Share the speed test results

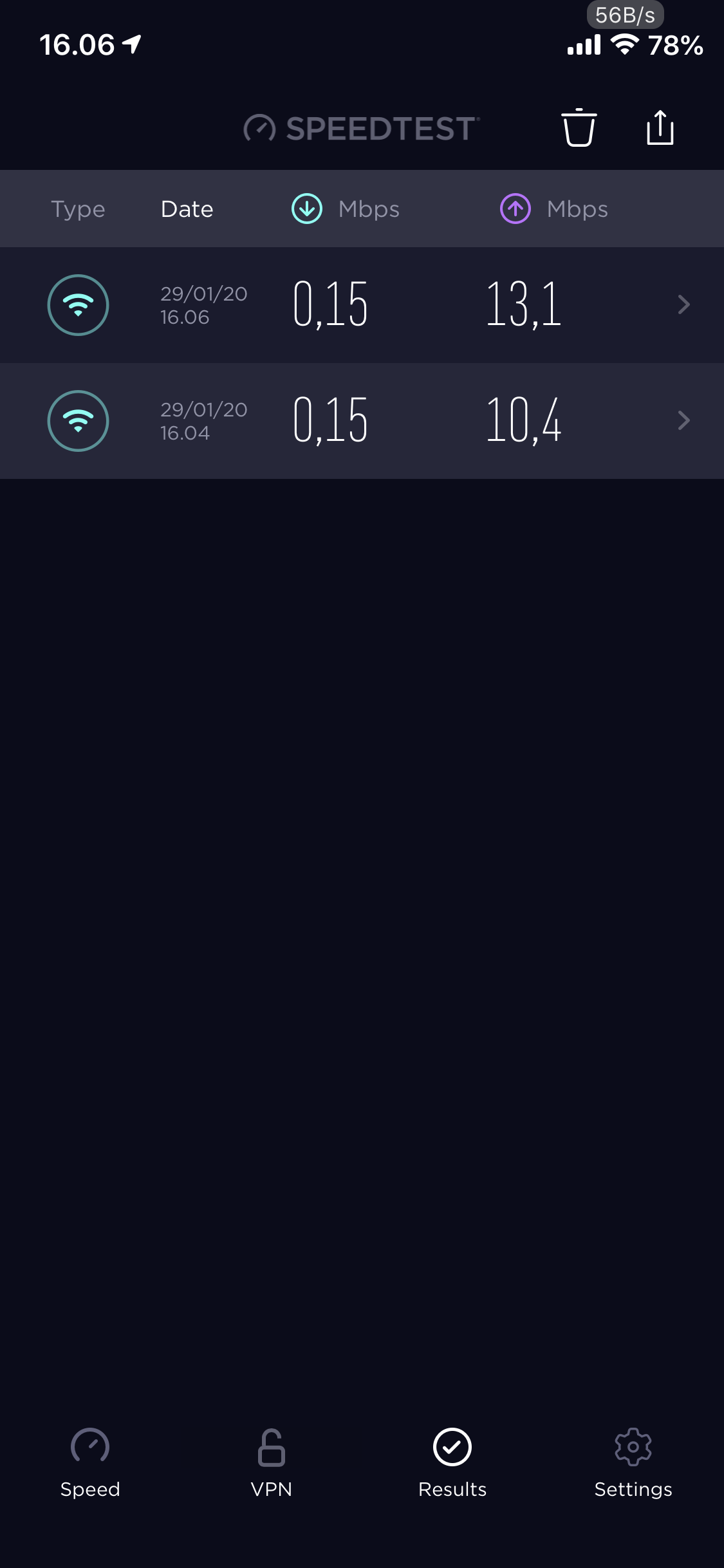click(x=660, y=128)
